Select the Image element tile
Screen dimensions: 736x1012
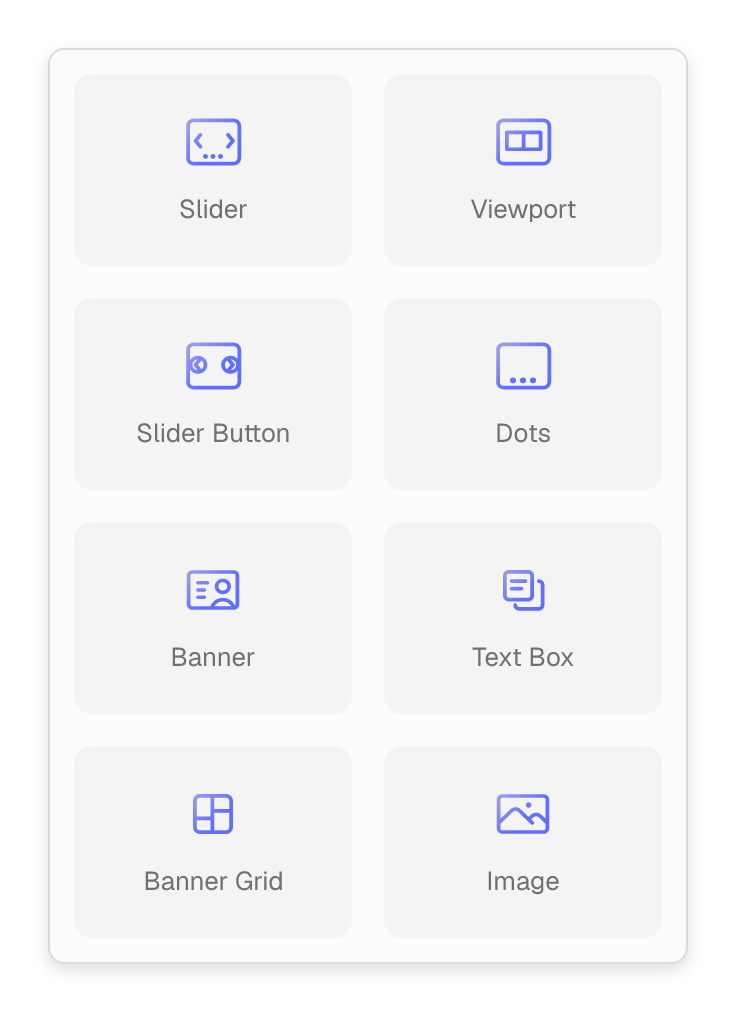pyautogui.click(x=523, y=842)
